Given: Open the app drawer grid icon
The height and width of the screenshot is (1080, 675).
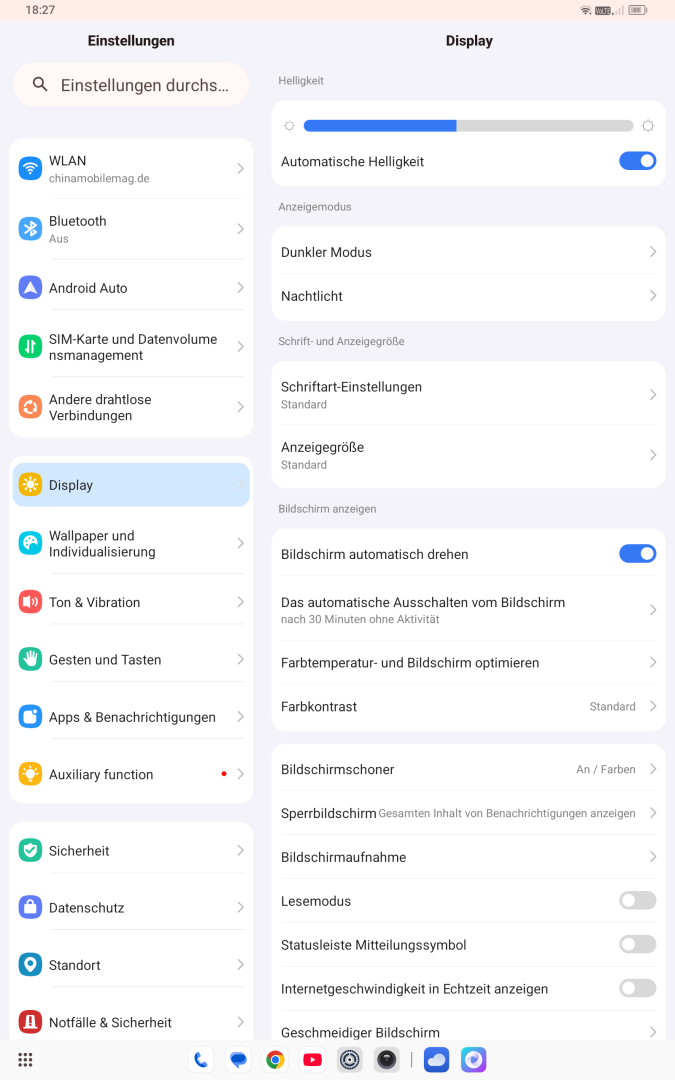Looking at the screenshot, I should tap(25, 1060).
